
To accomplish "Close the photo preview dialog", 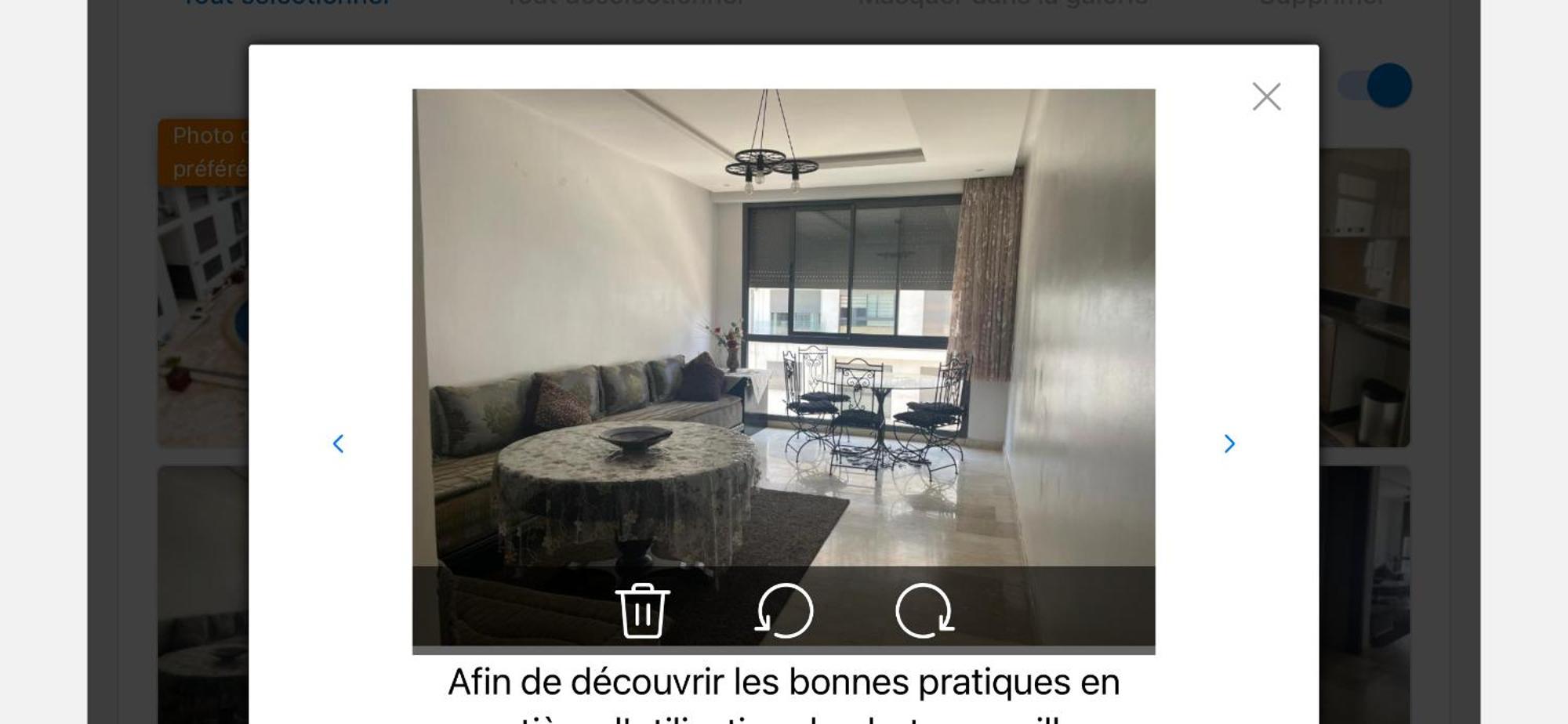I will (x=1266, y=97).
